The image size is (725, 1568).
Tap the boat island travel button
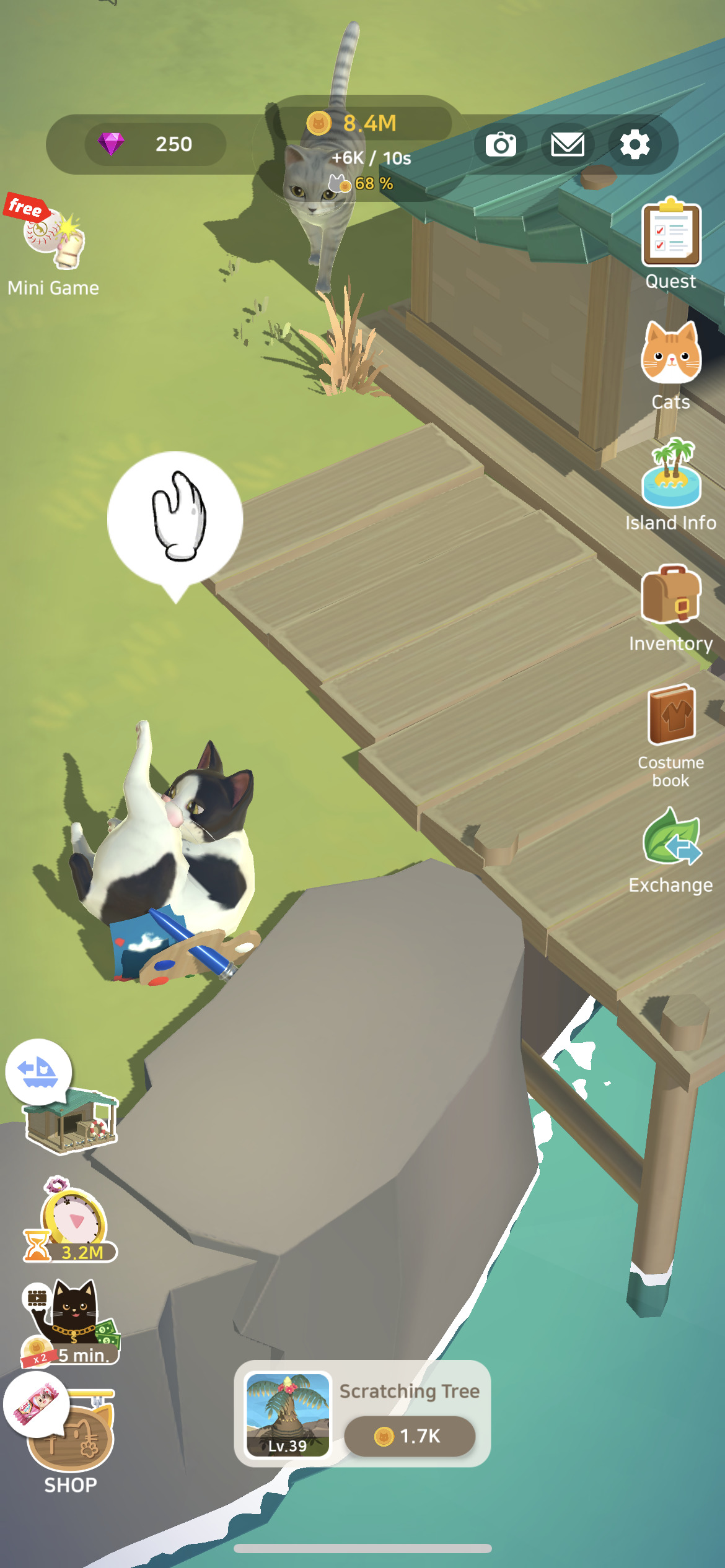click(x=38, y=1072)
